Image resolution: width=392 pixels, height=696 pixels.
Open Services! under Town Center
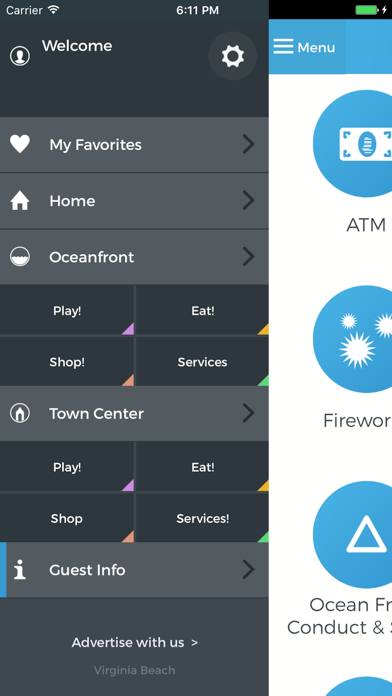(202, 518)
